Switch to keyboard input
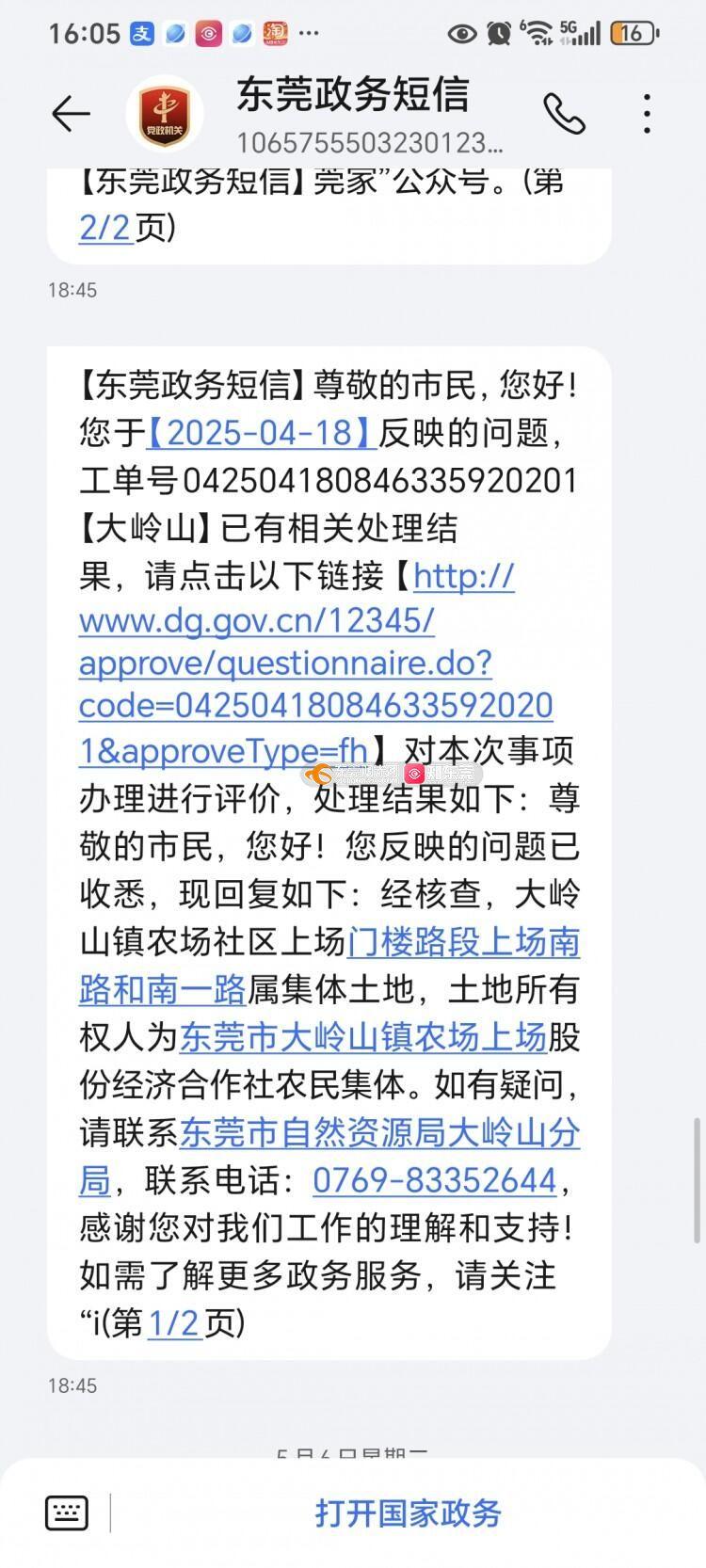Screen dimensions: 706x1568 point(67,1512)
